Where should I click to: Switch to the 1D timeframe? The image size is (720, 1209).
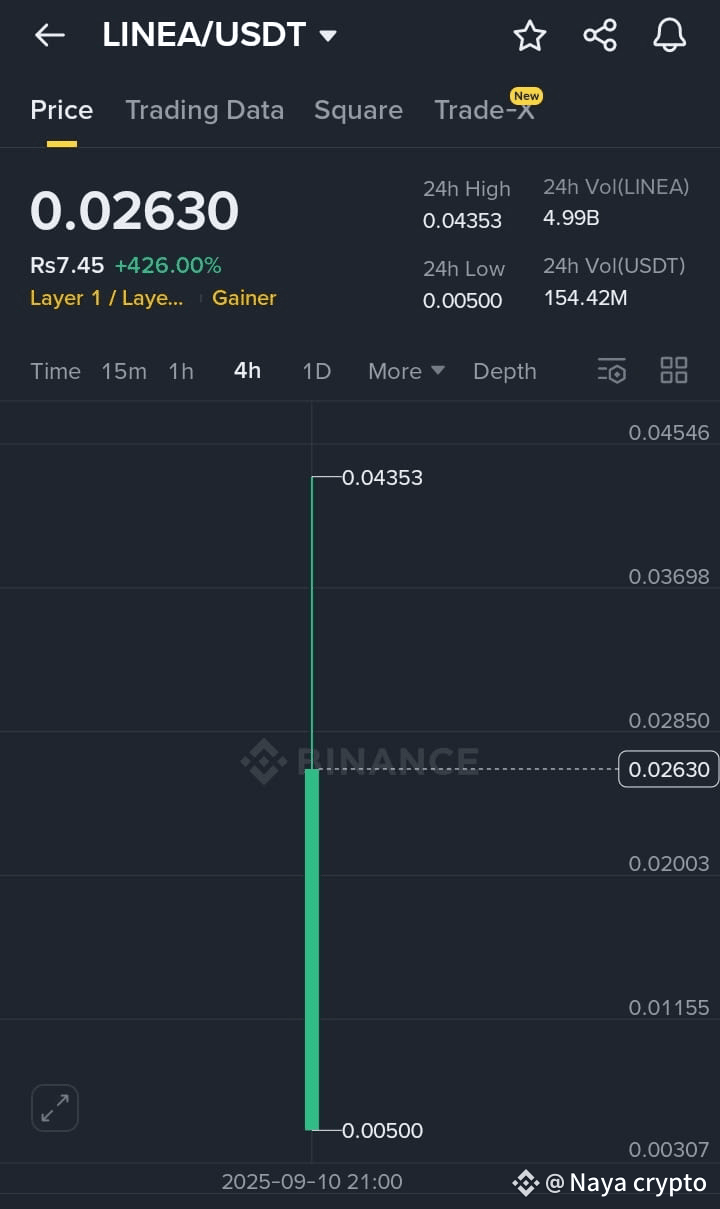click(316, 370)
